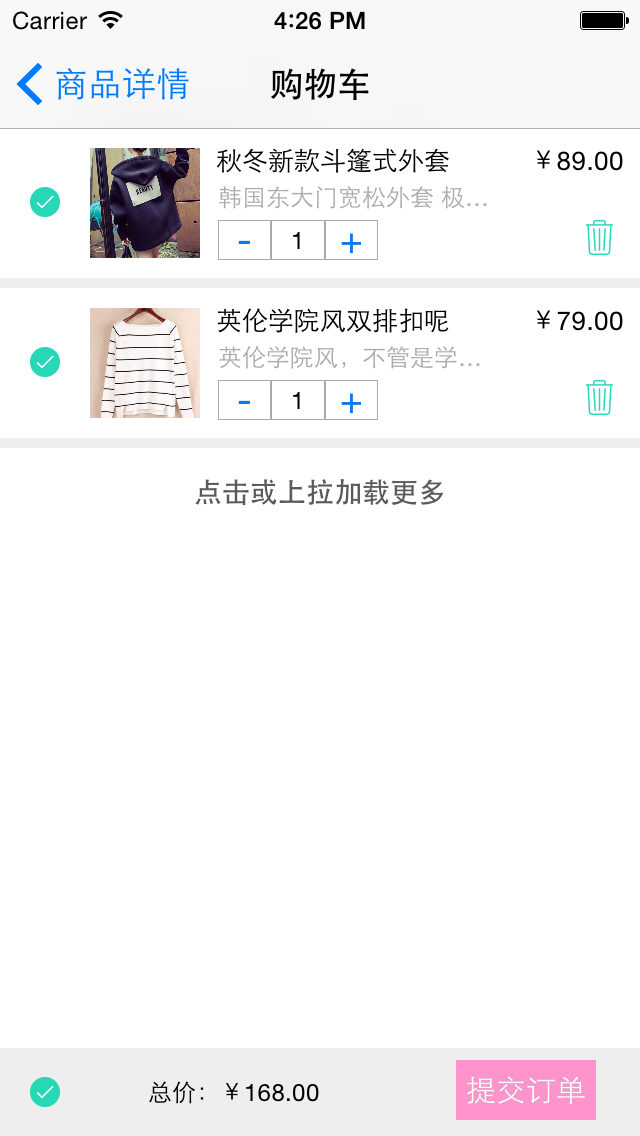The image size is (640, 1136).
Task: Decrease quantity of 秋冬新款斗篷式外套
Action: tap(245, 241)
